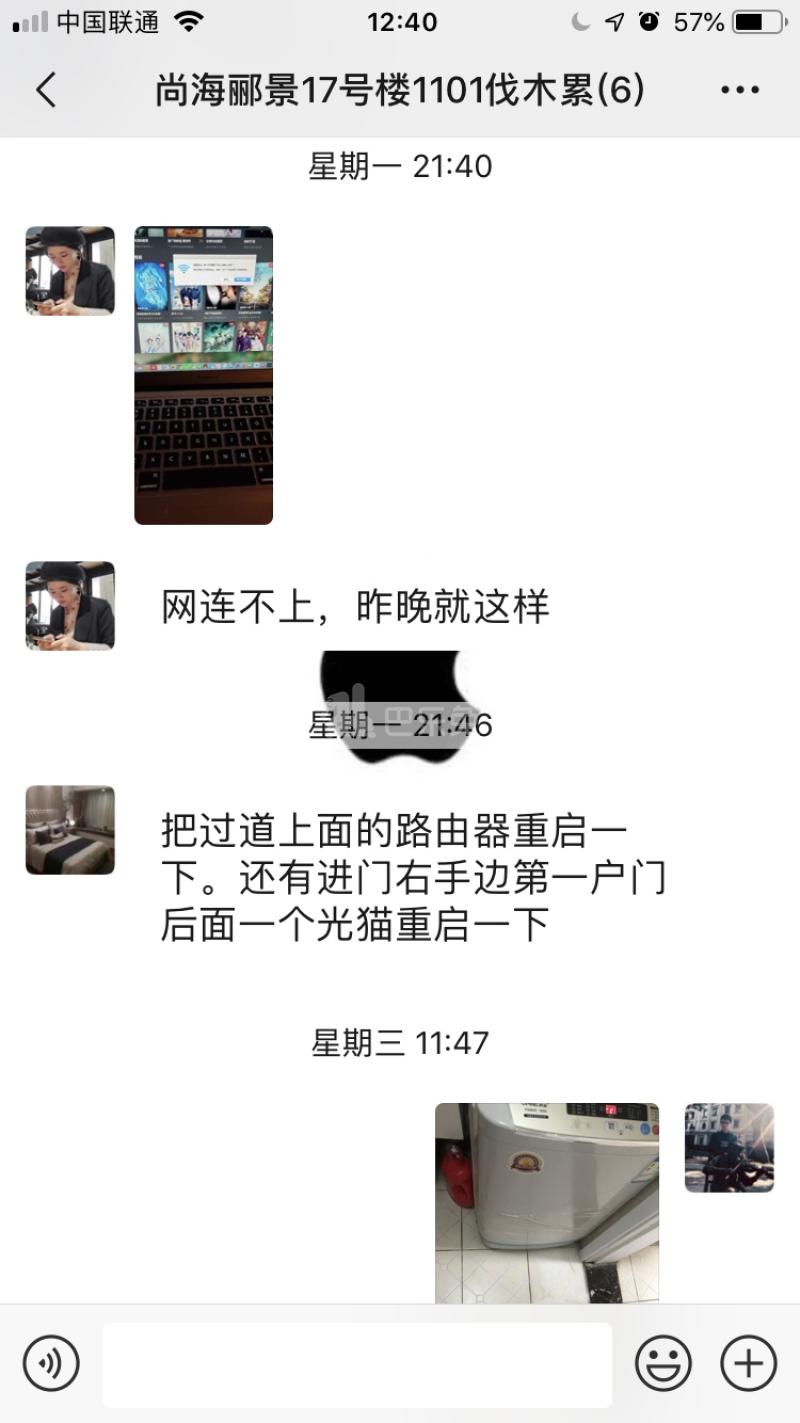Switch to voice message input

[51, 1363]
